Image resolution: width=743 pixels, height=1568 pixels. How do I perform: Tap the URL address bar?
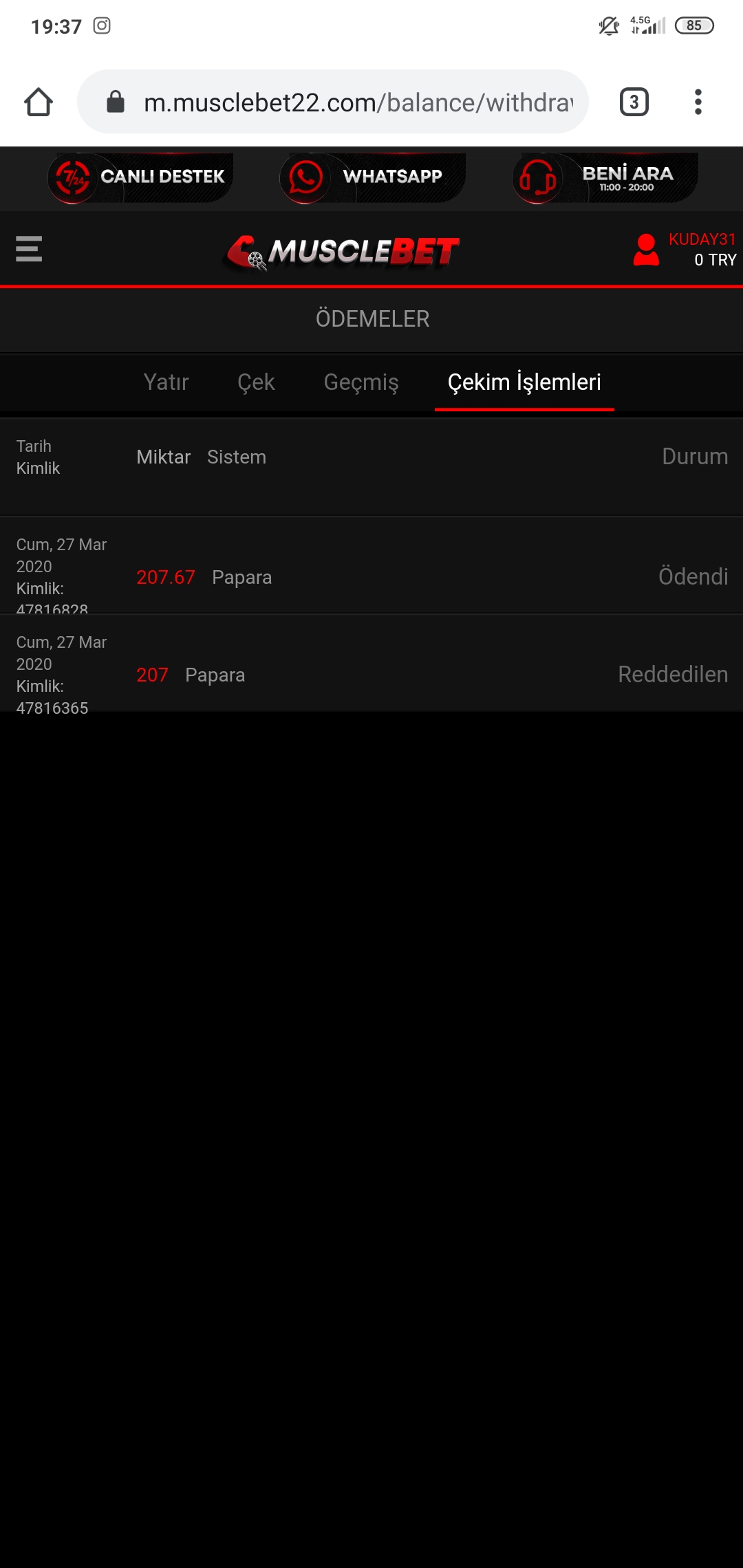(x=344, y=102)
